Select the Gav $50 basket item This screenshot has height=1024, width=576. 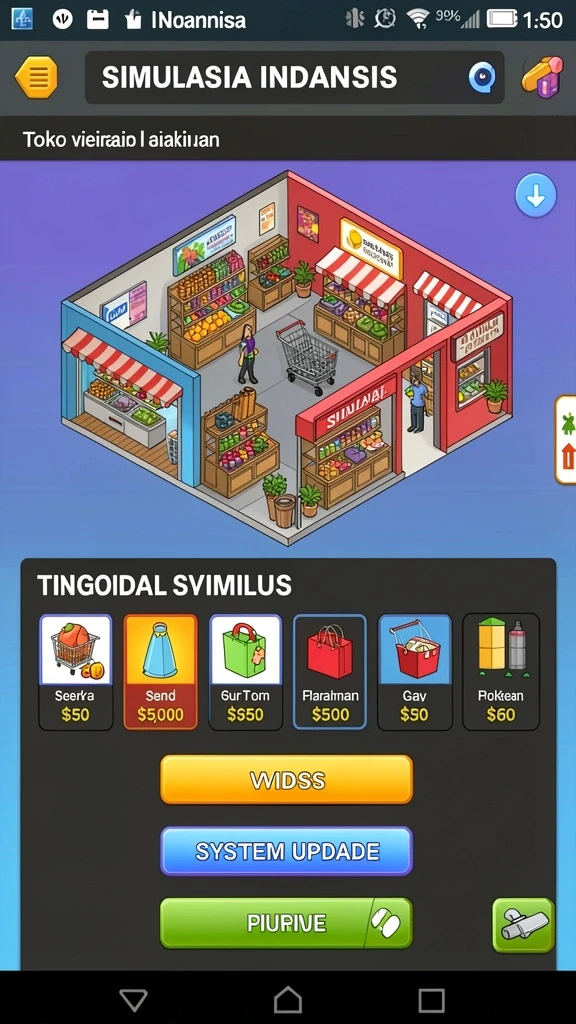pyautogui.click(x=415, y=672)
